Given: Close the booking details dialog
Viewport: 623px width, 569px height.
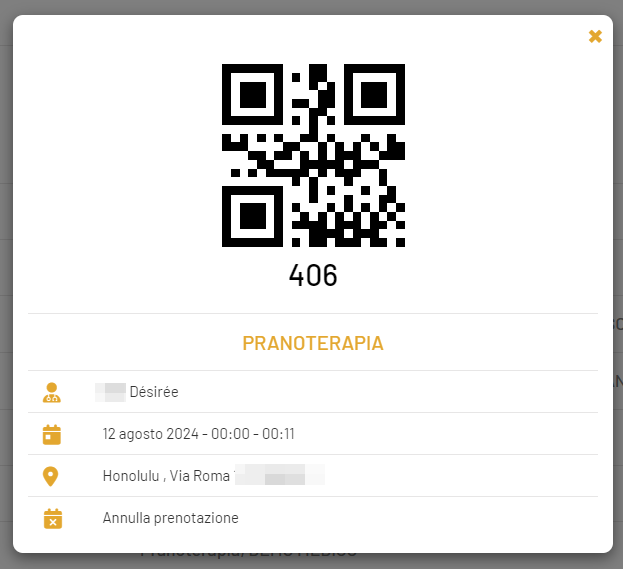Looking at the screenshot, I should click(595, 36).
